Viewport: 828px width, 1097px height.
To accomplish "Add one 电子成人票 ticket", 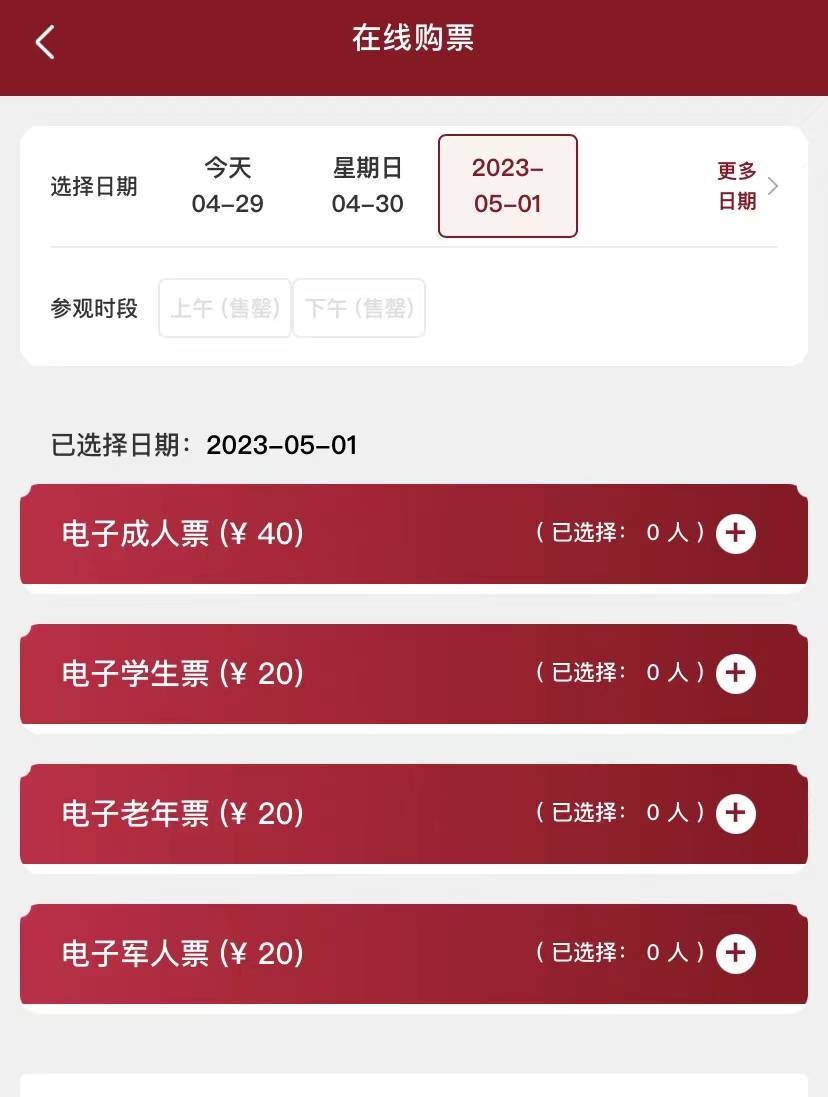I will 736,534.
